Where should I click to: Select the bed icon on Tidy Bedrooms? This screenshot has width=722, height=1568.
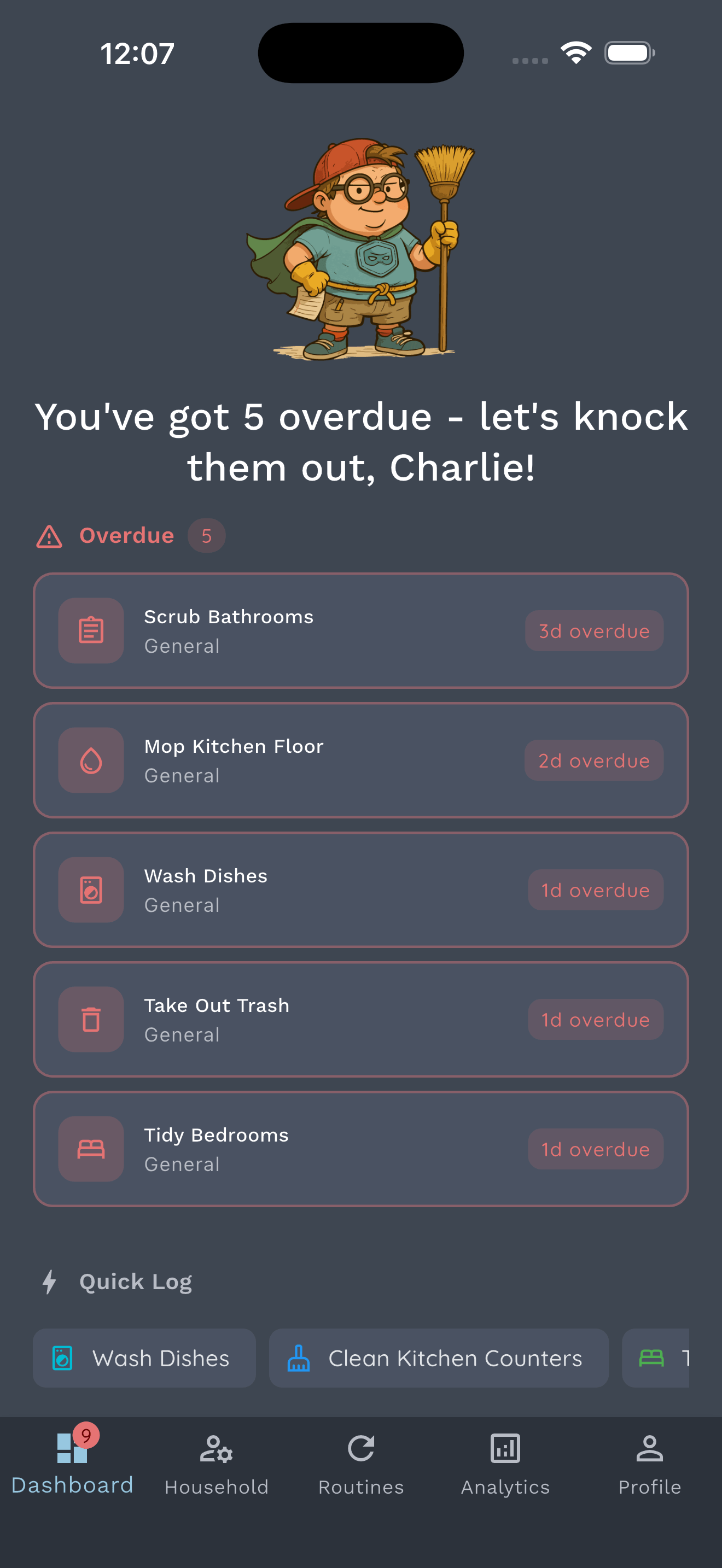[x=90, y=1149]
